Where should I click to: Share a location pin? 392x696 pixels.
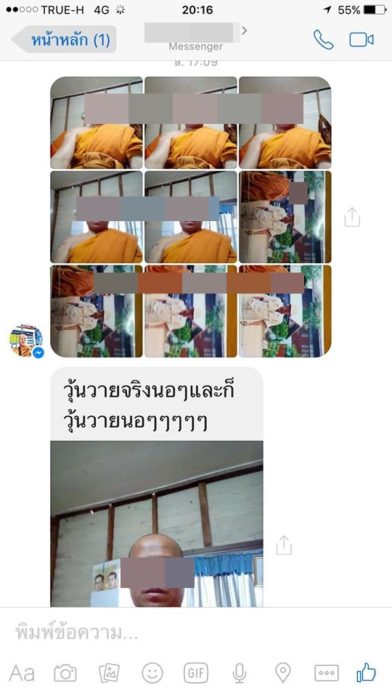[283, 673]
